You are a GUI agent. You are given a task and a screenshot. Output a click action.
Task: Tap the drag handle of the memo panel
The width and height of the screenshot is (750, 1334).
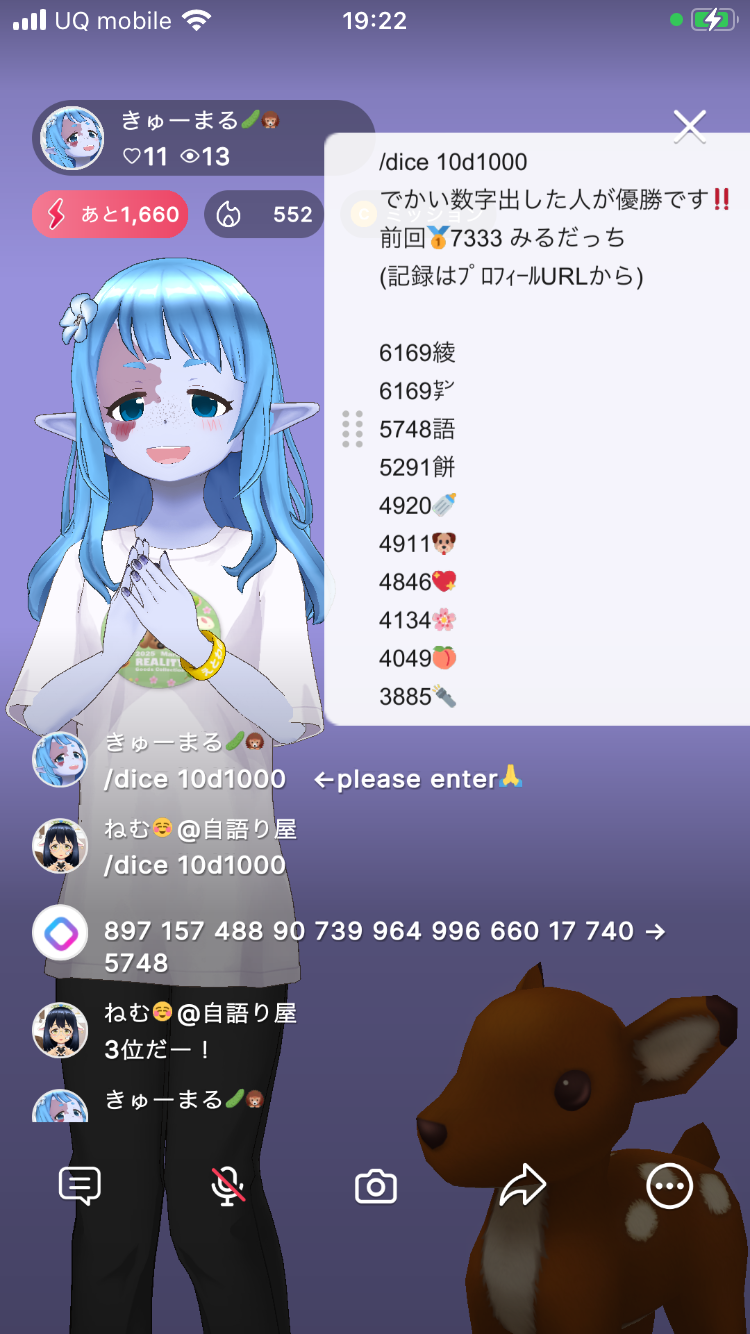[352, 429]
